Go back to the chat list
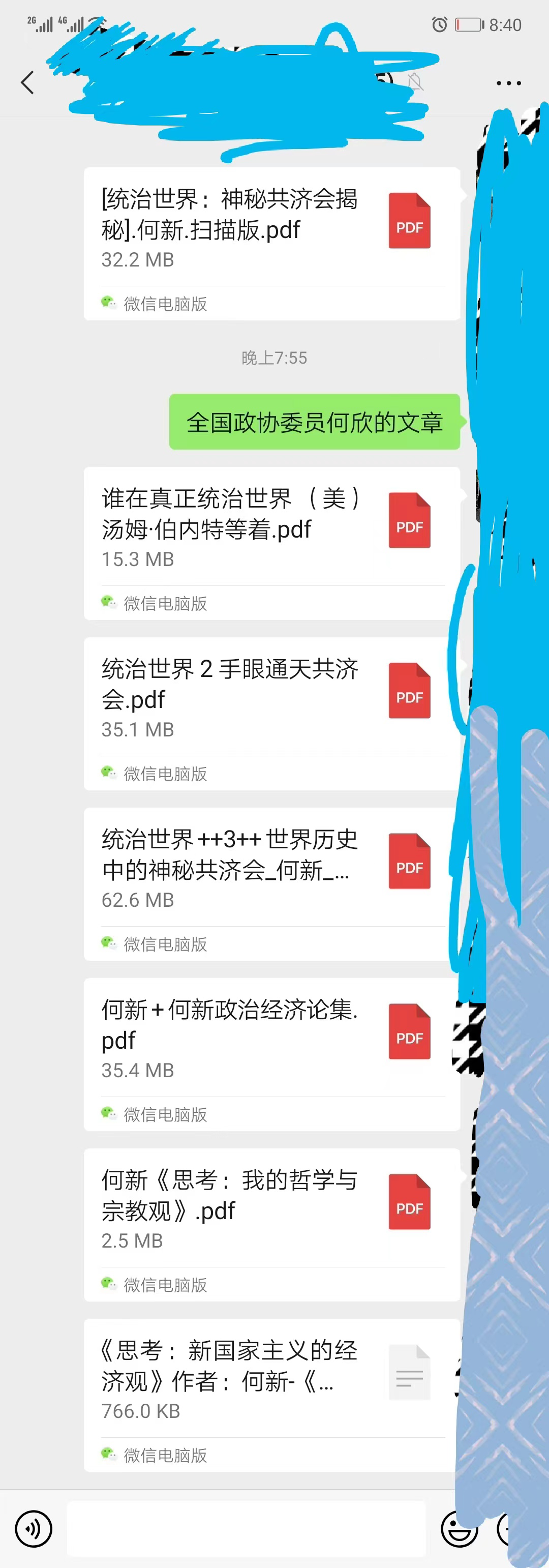 tap(27, 82)
